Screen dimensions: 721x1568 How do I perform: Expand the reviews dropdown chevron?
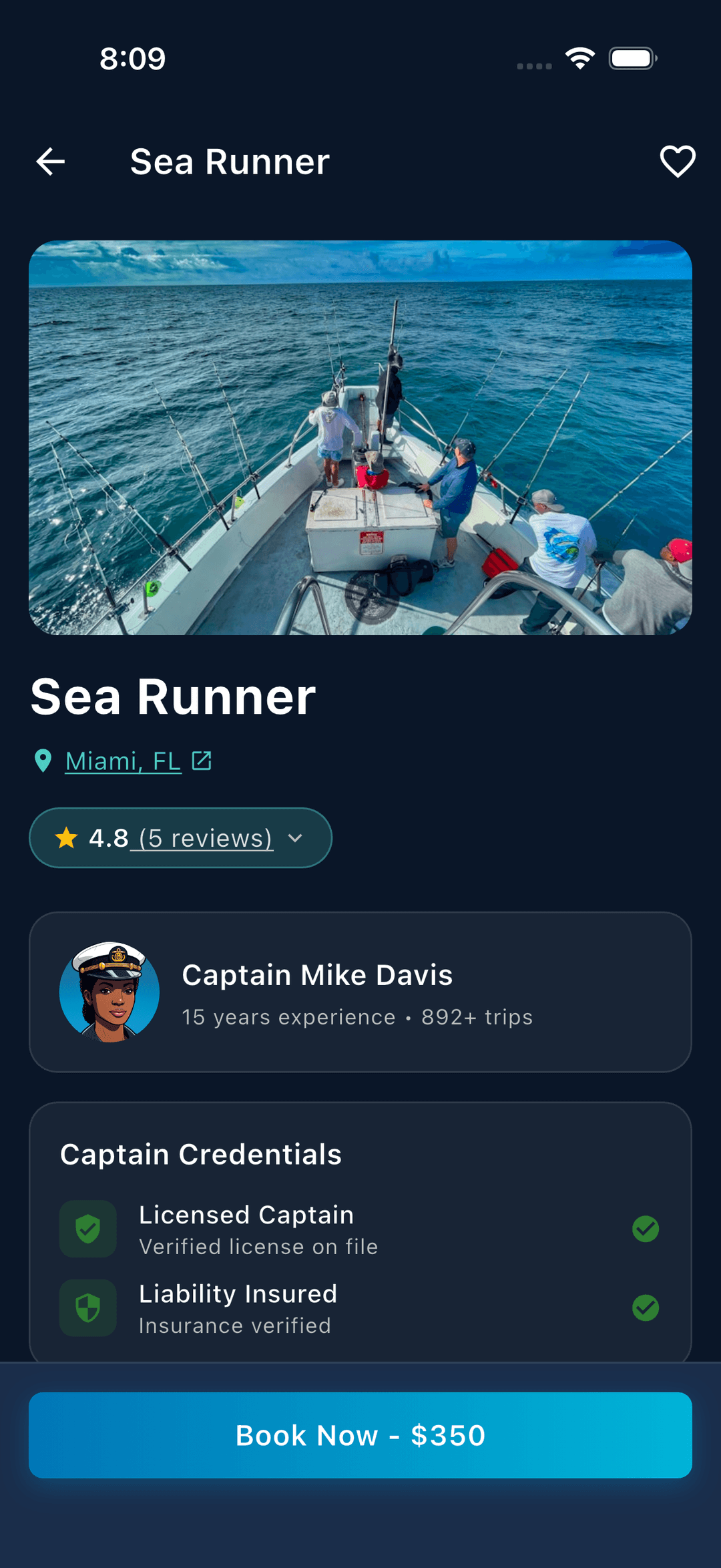click(x=296, y=838)
